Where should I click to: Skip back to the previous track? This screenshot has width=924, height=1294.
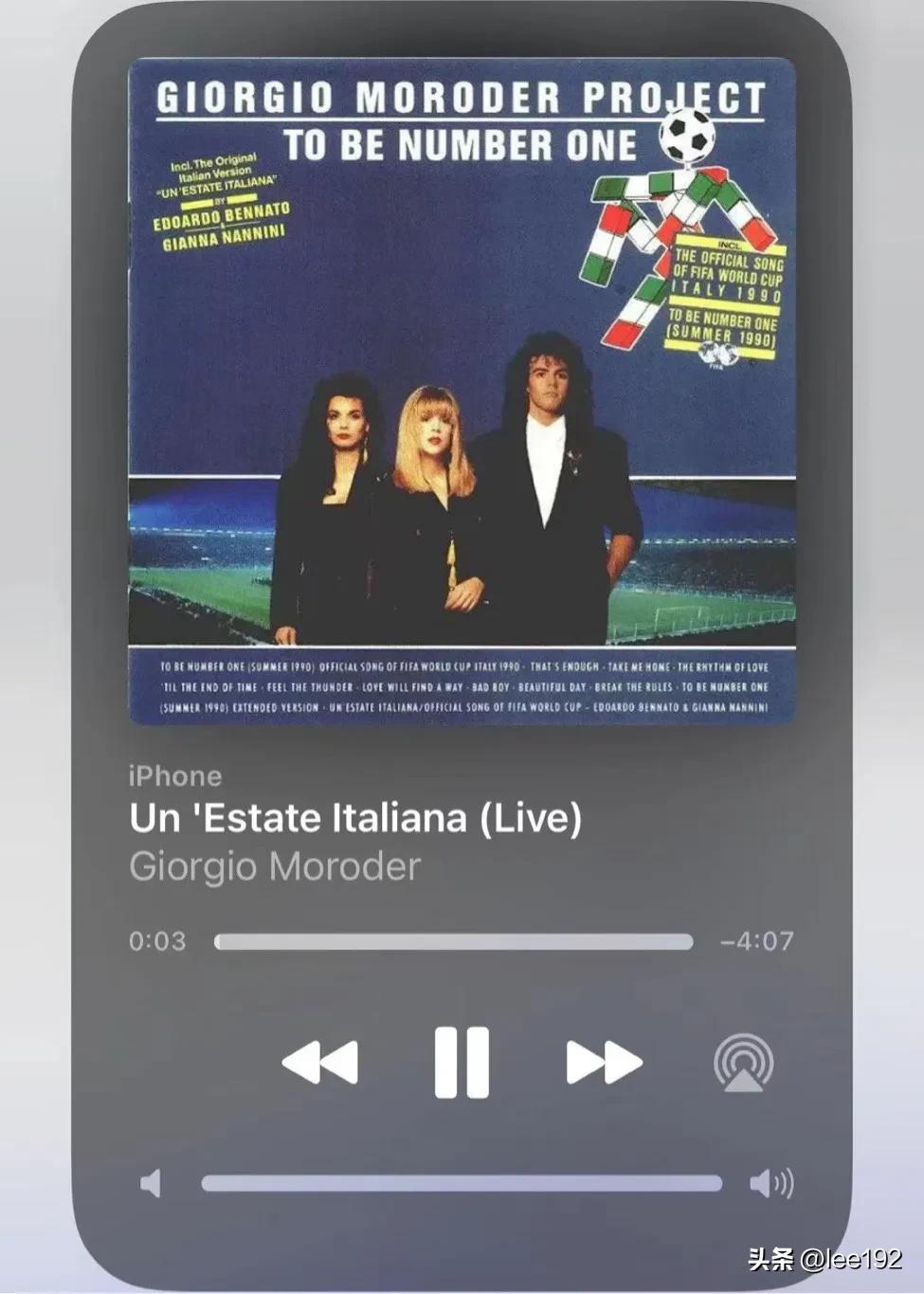coord(320,1062)
